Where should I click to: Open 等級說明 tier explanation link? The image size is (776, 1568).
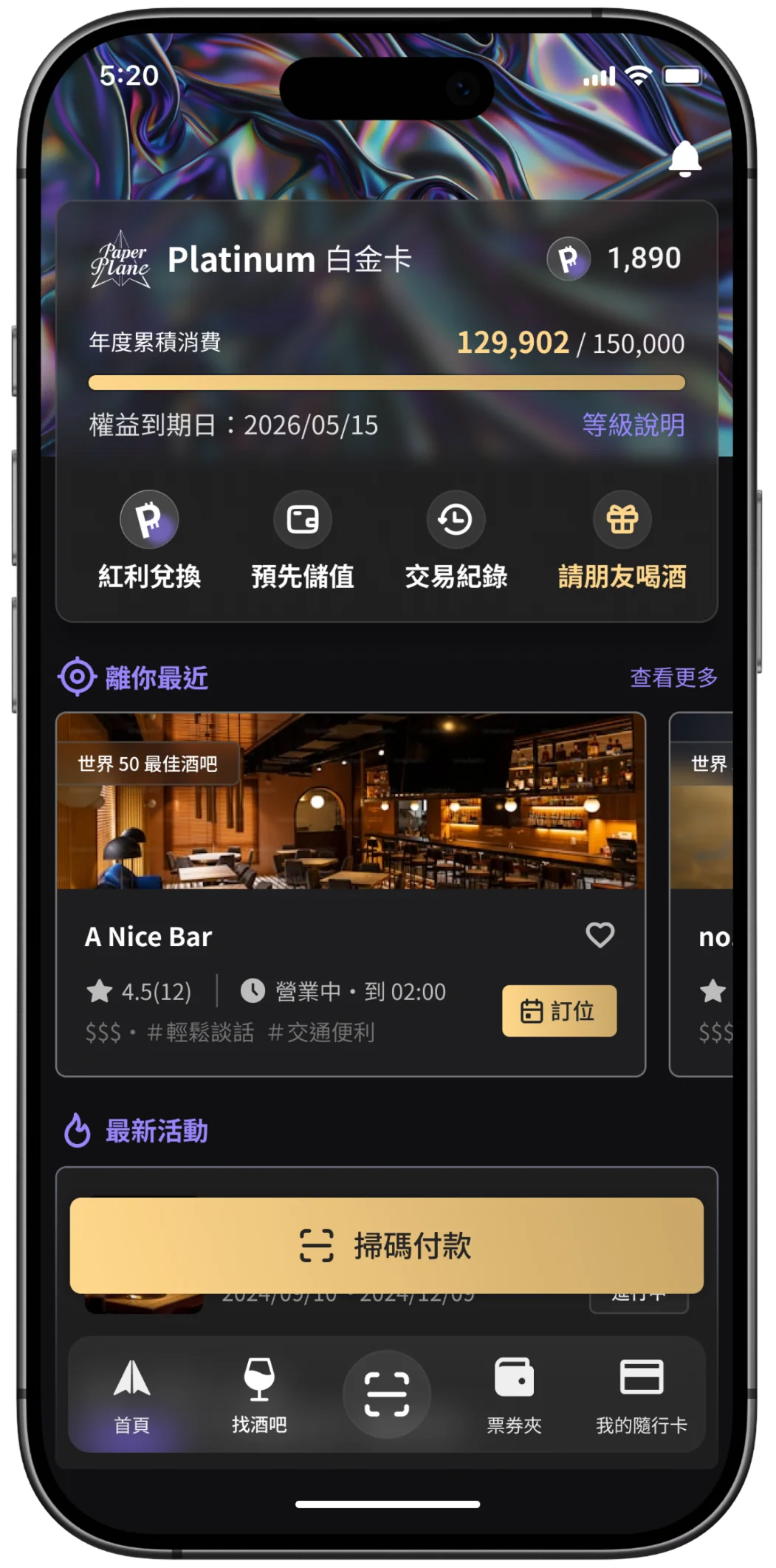633,425
